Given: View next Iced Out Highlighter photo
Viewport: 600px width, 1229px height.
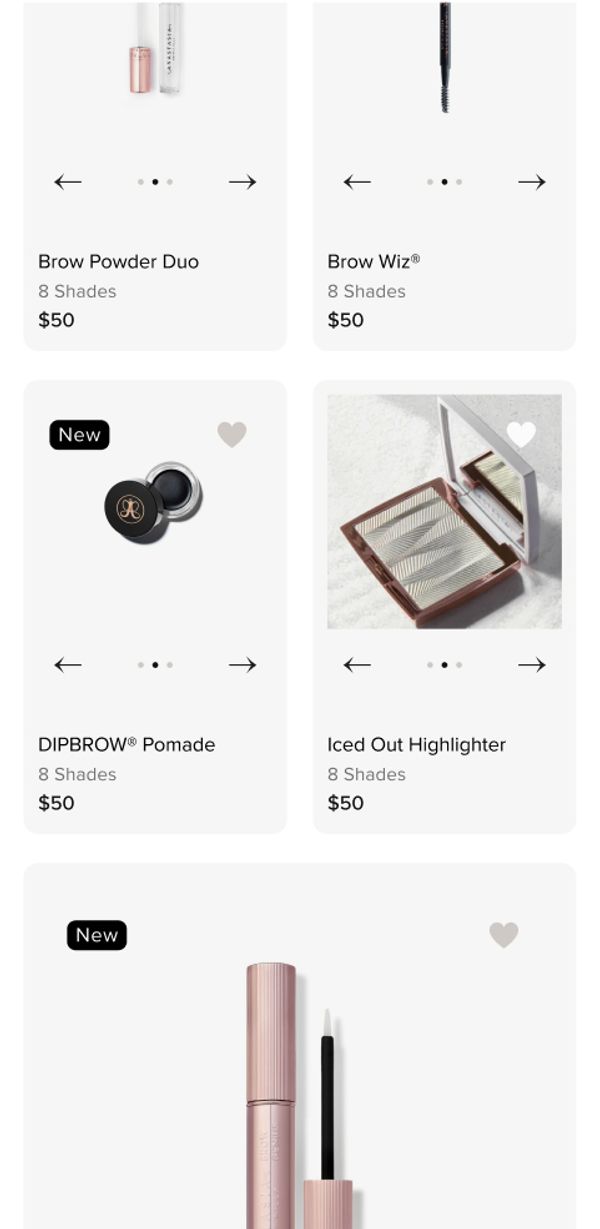Looking at the screenshot, I should click(x=531, y=665).
